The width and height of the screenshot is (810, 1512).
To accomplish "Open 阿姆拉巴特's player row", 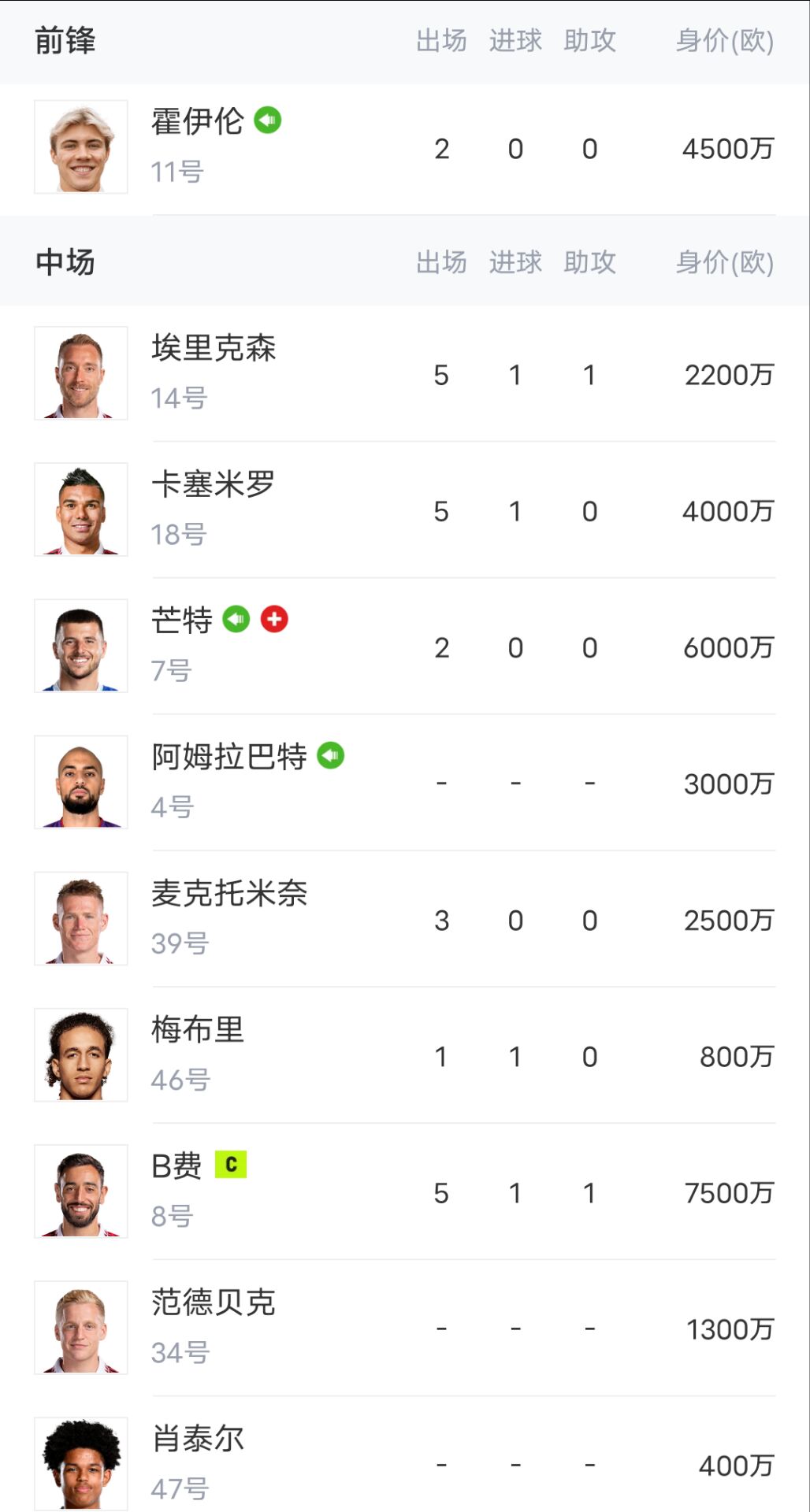I will point(405,782).
